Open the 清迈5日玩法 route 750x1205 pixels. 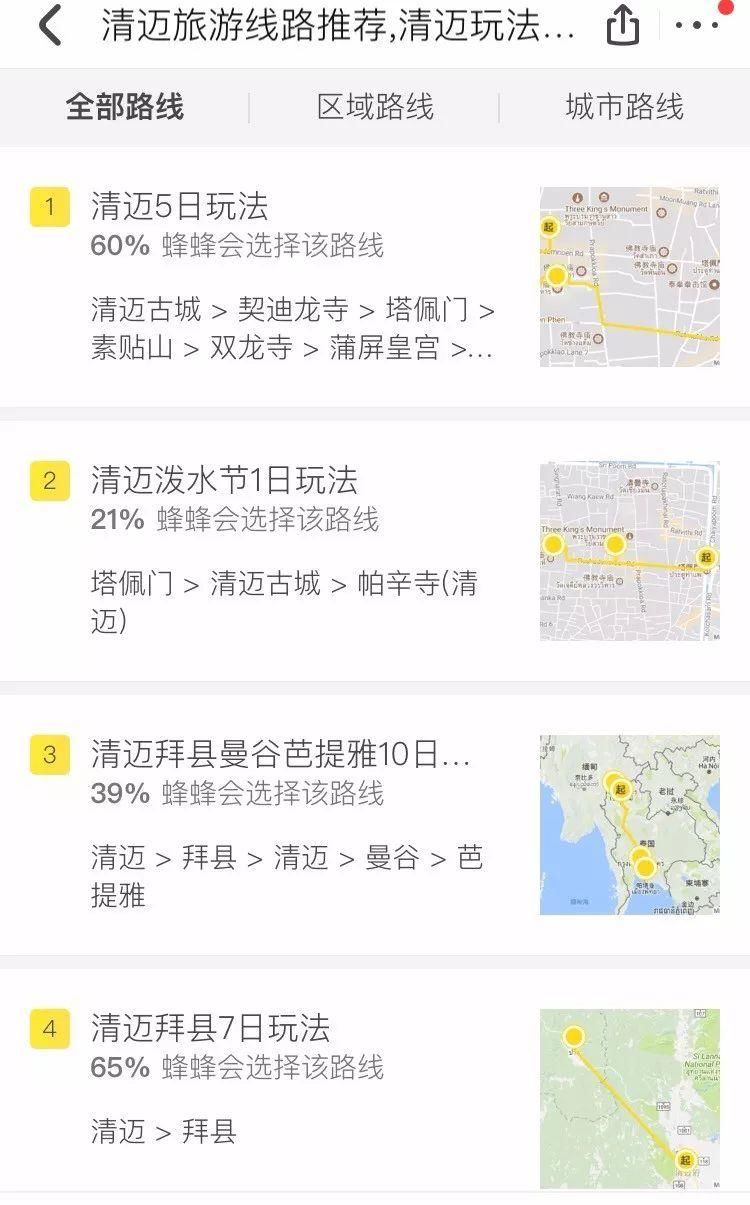pyautogui.click(x=375, y=277)
